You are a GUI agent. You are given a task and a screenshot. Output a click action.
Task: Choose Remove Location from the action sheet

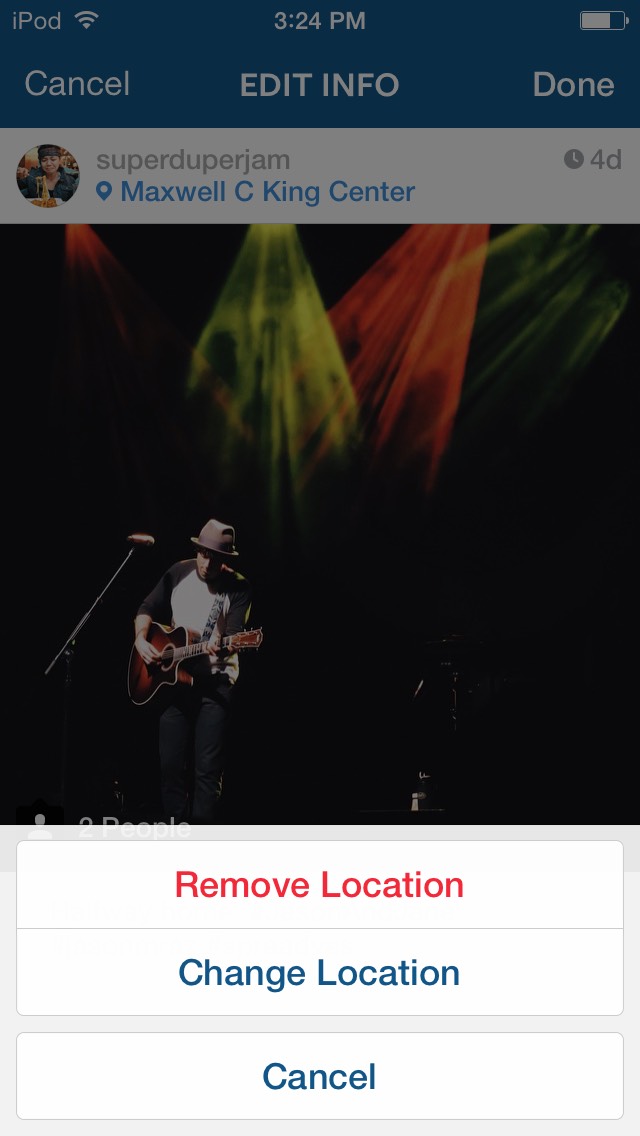coord(319,885)
